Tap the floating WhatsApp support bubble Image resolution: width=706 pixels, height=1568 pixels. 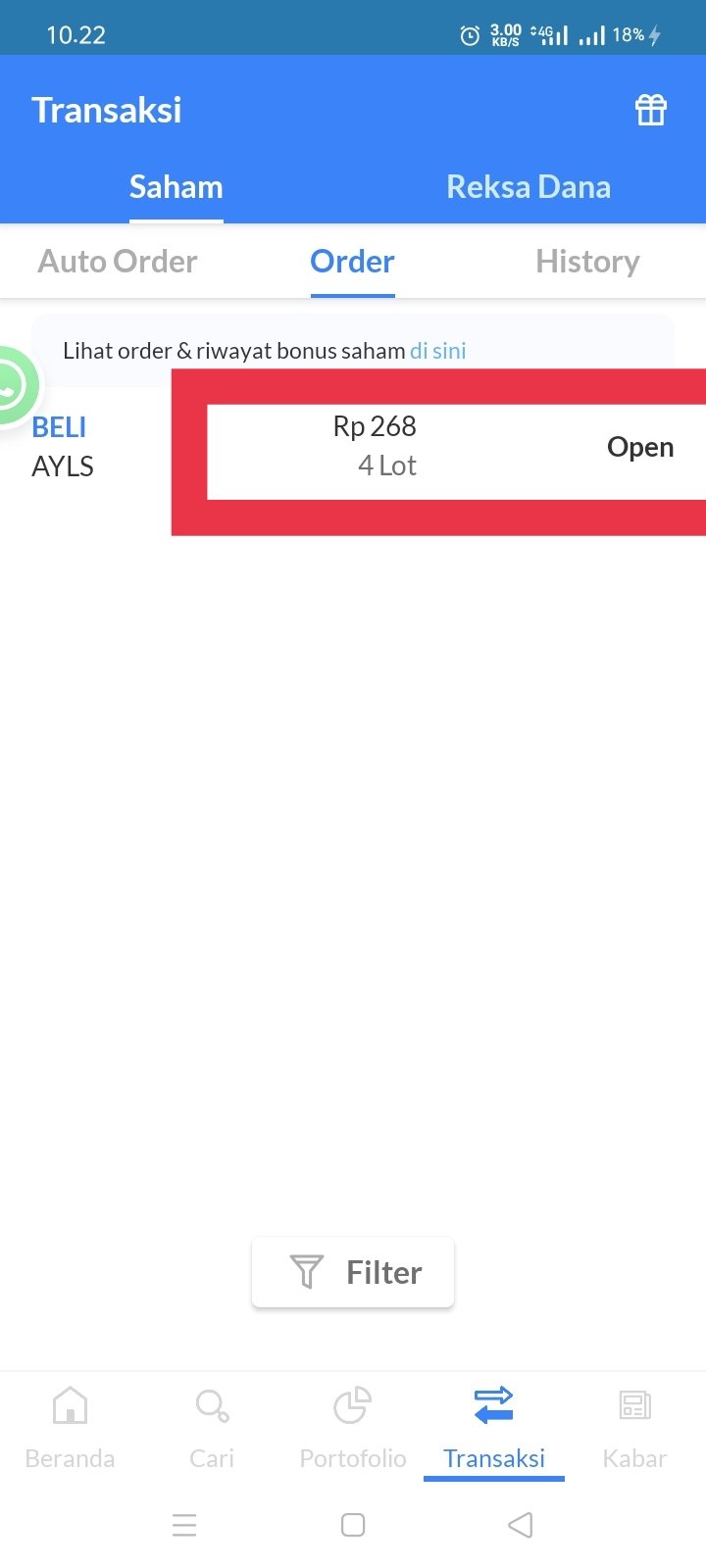click(x=12, y=385)
